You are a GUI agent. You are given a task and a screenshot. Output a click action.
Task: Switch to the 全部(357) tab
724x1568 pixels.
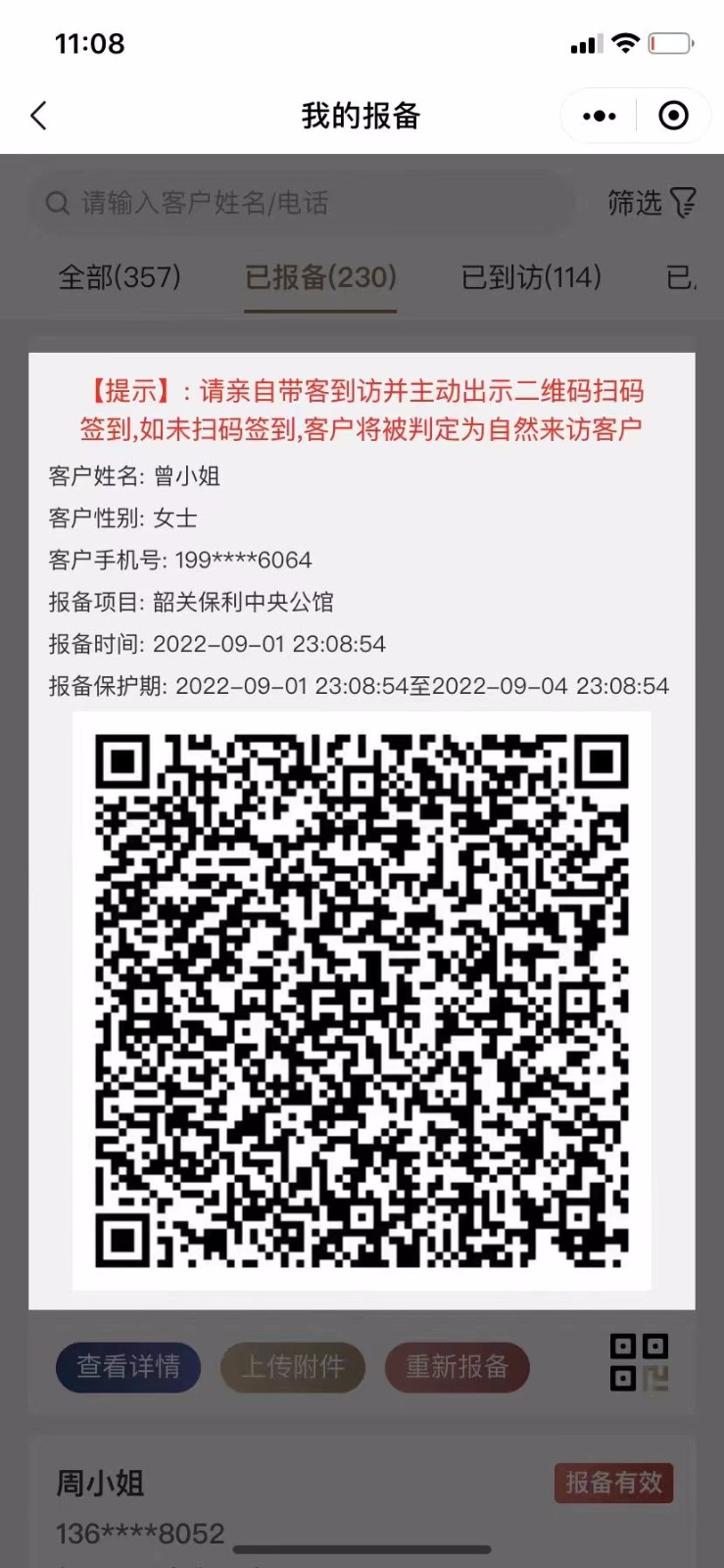pyautogui.click(x=120, y=277)
